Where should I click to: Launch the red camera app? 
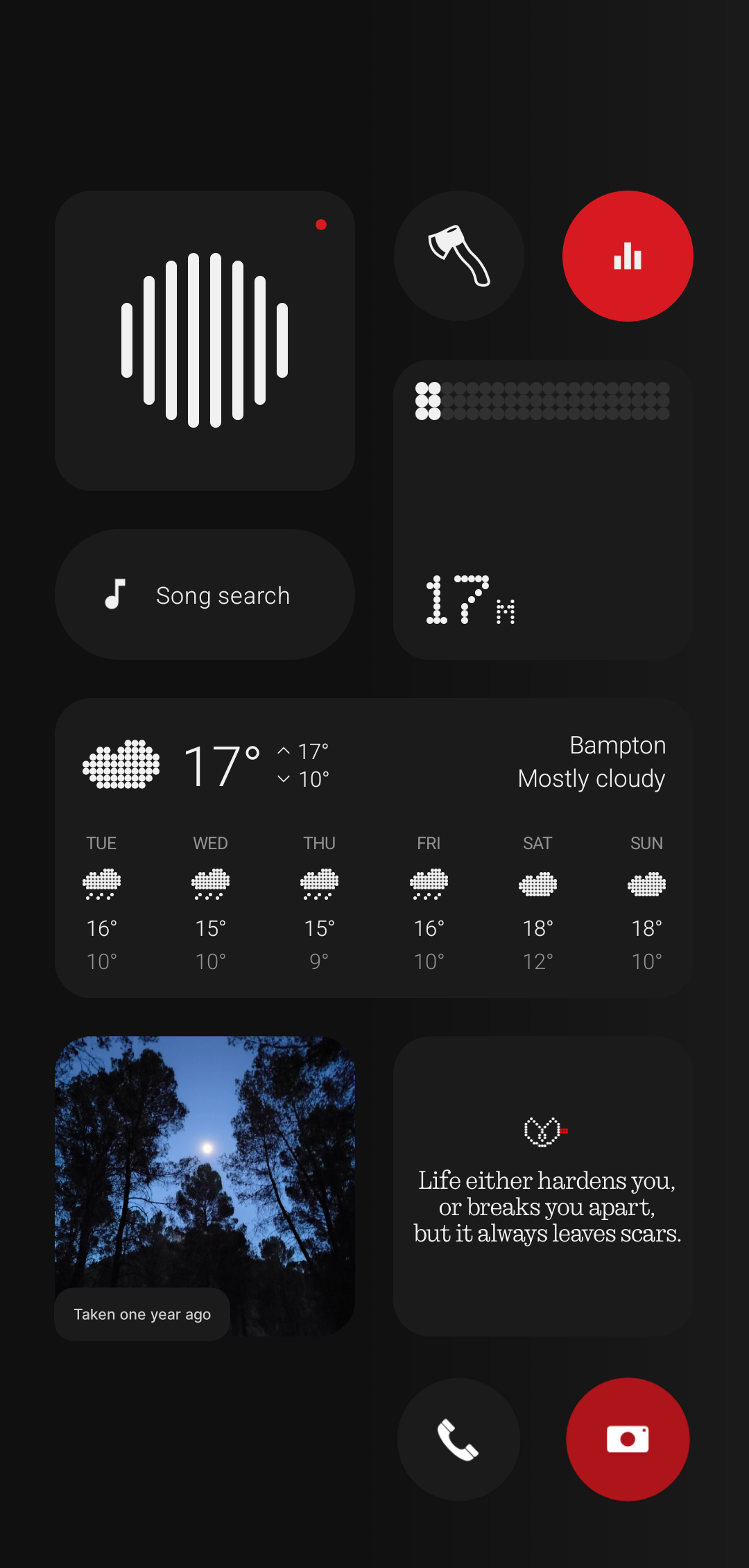[628, 1439]
